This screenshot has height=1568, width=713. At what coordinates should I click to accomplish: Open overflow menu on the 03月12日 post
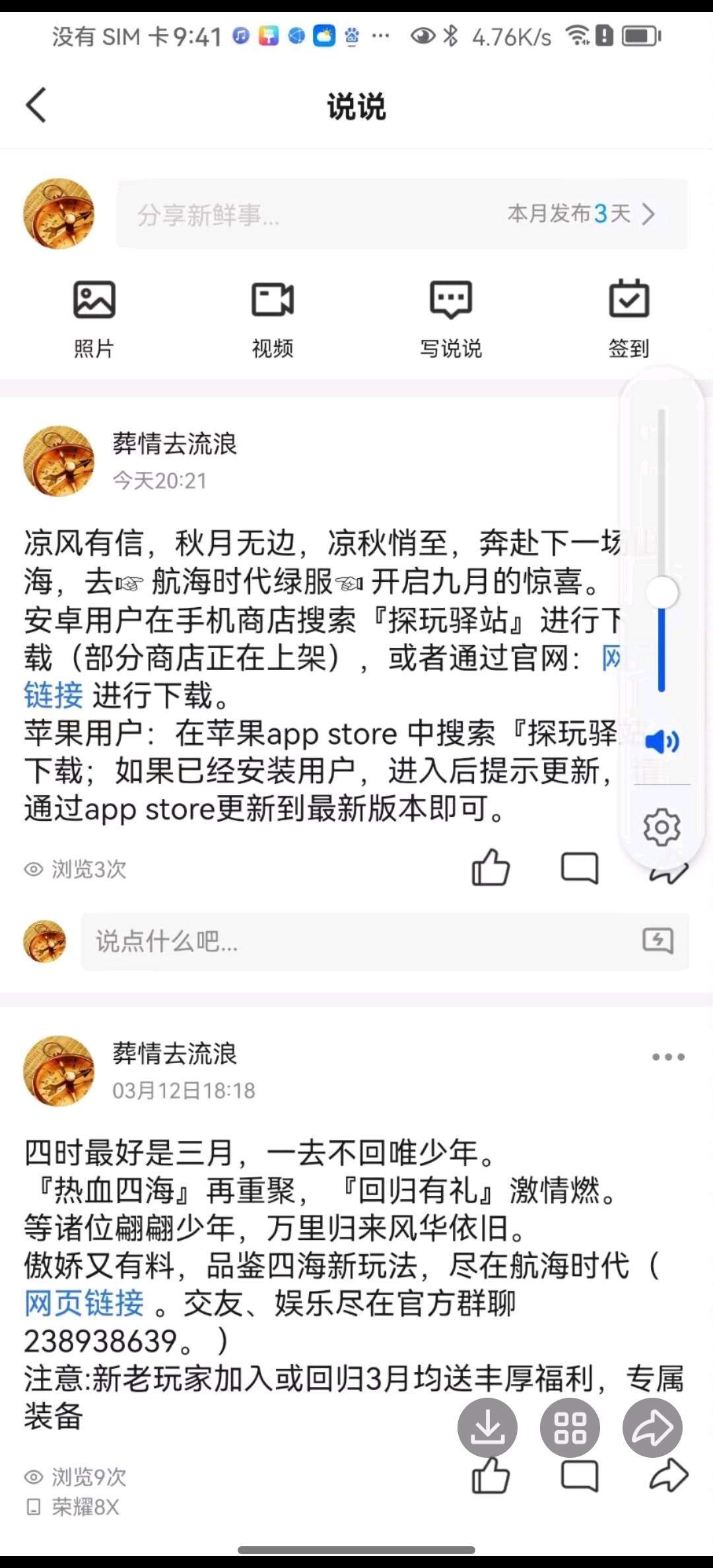668,1057
